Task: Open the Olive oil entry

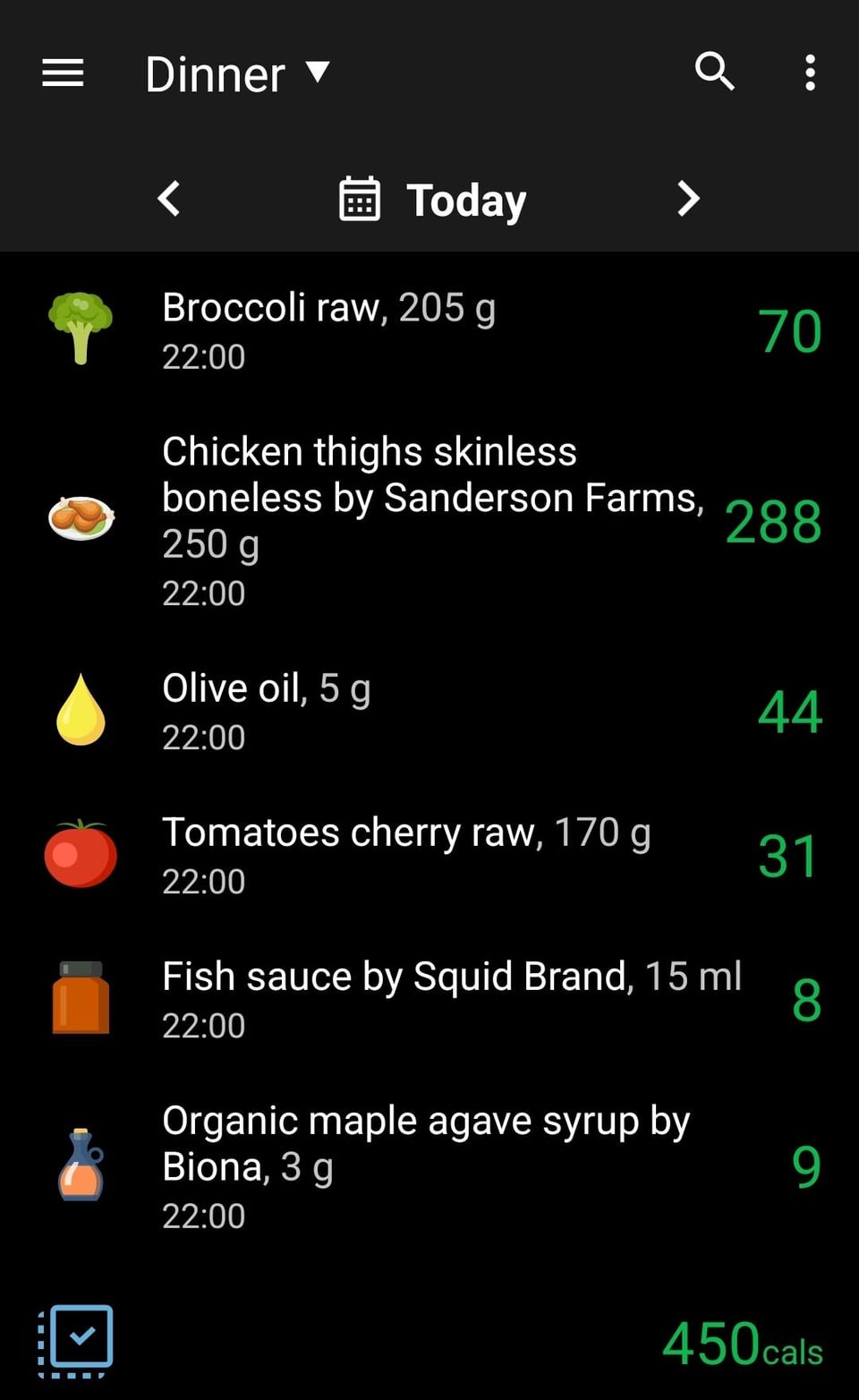Action: [x=429, y=711]
